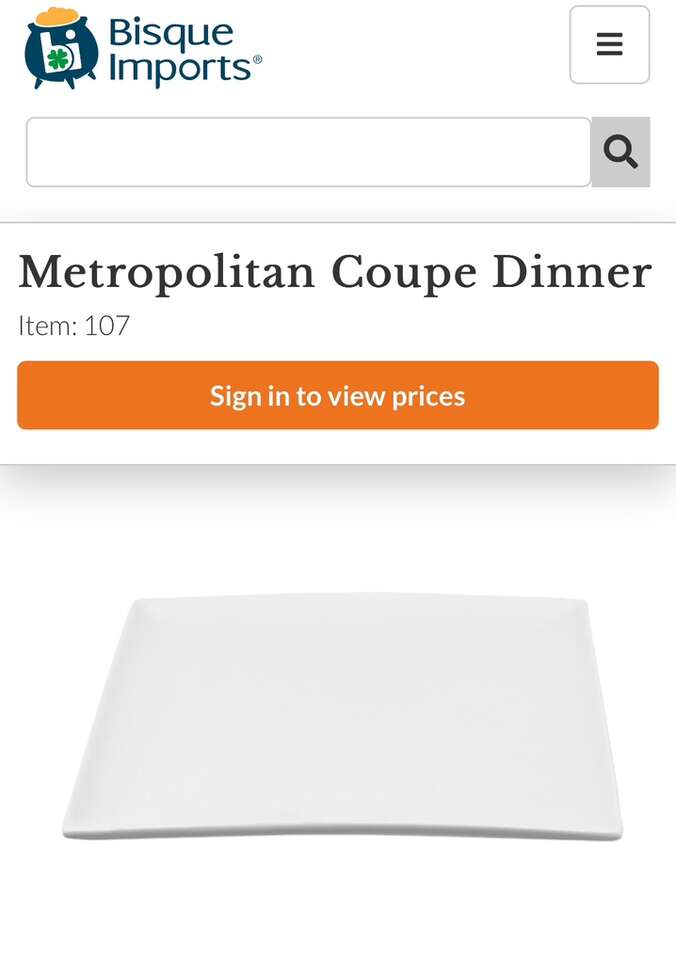
Task: Open the hamburger menu
Action: (x=609, y=45)
